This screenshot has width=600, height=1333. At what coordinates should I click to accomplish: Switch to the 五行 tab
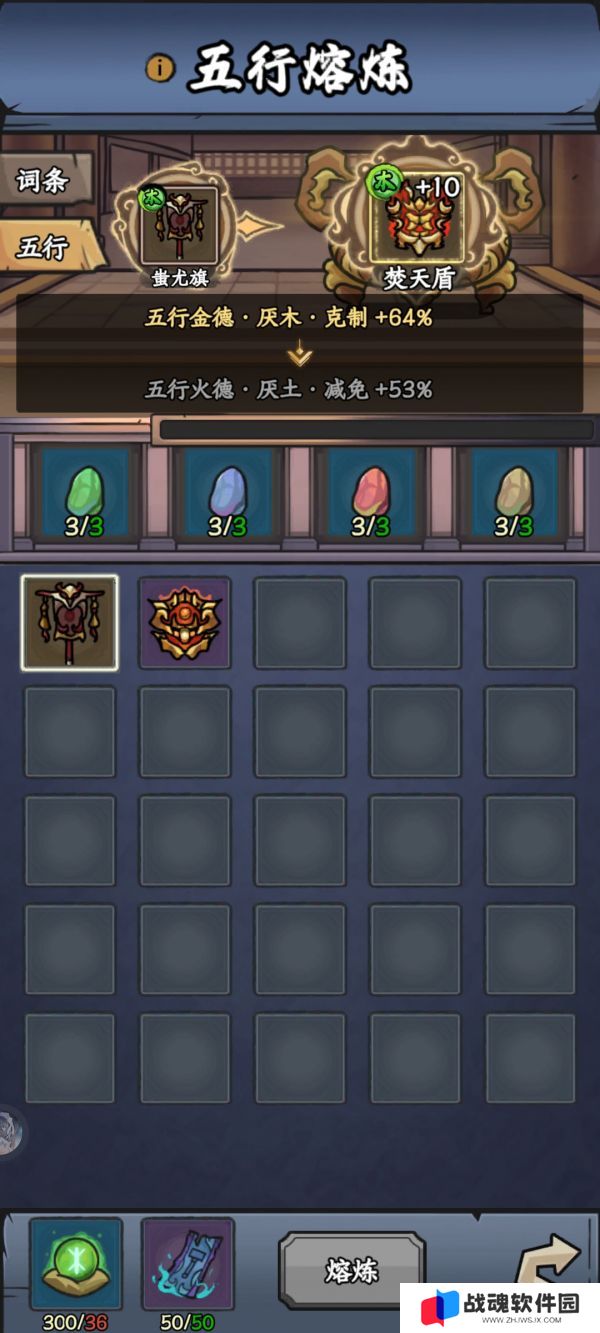pyautogui.click(x=44, y=247)
